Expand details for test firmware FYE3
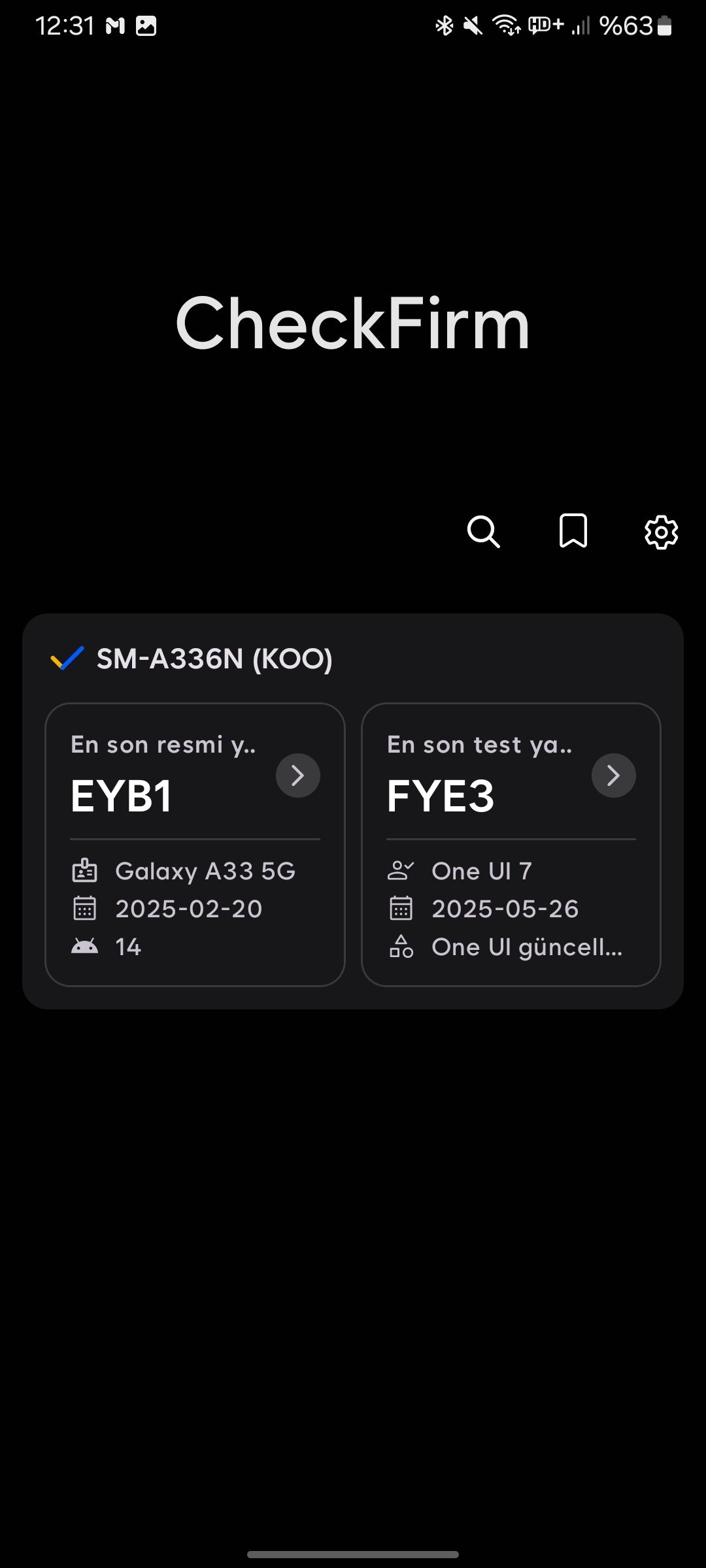The height and width of the screenshot is (1568, 706). [x=613, y=775]
